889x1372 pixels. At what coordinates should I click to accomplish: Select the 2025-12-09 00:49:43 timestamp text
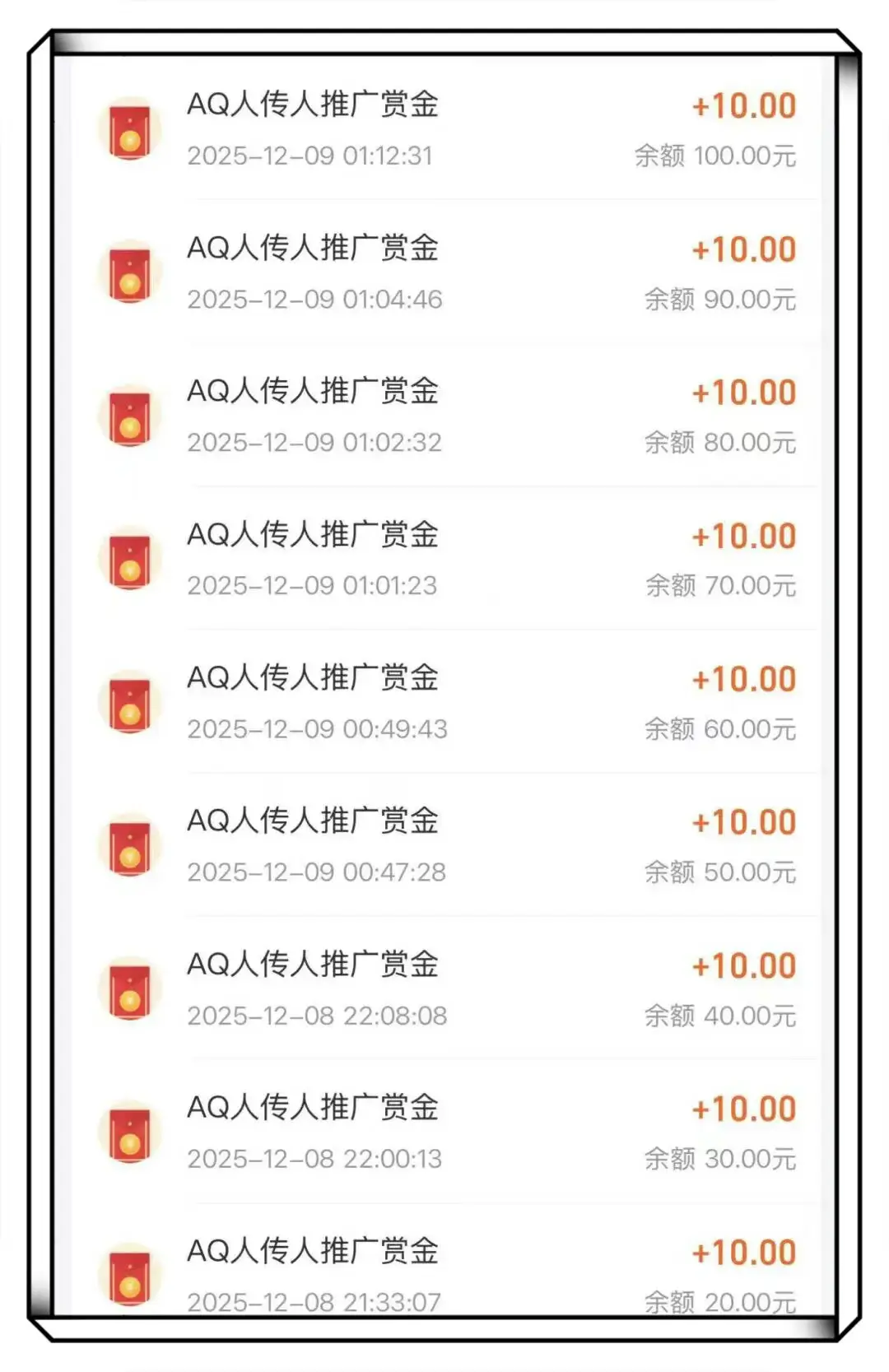click(x=316, y=729)
